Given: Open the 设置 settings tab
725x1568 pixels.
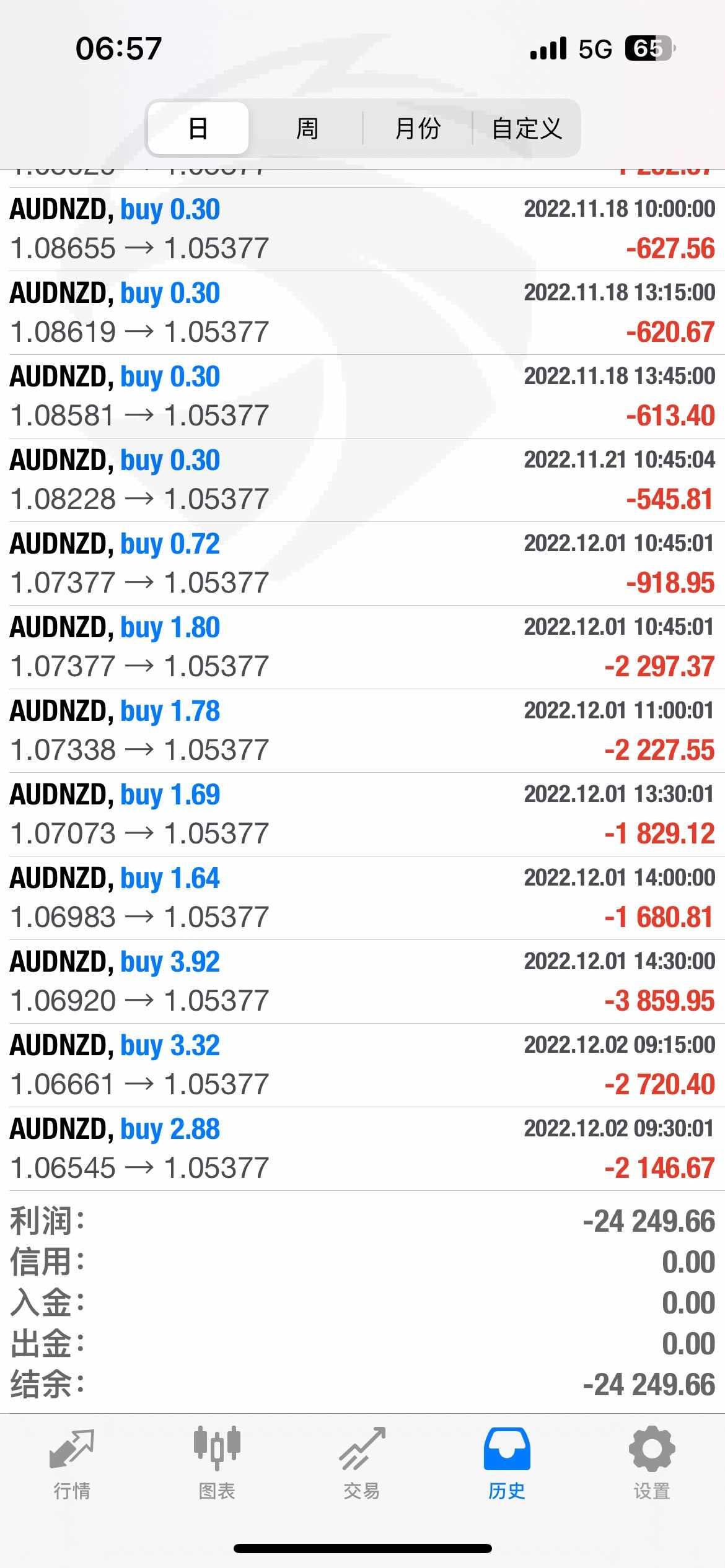Looking at the screenshot, I should tap(652, 1464).
